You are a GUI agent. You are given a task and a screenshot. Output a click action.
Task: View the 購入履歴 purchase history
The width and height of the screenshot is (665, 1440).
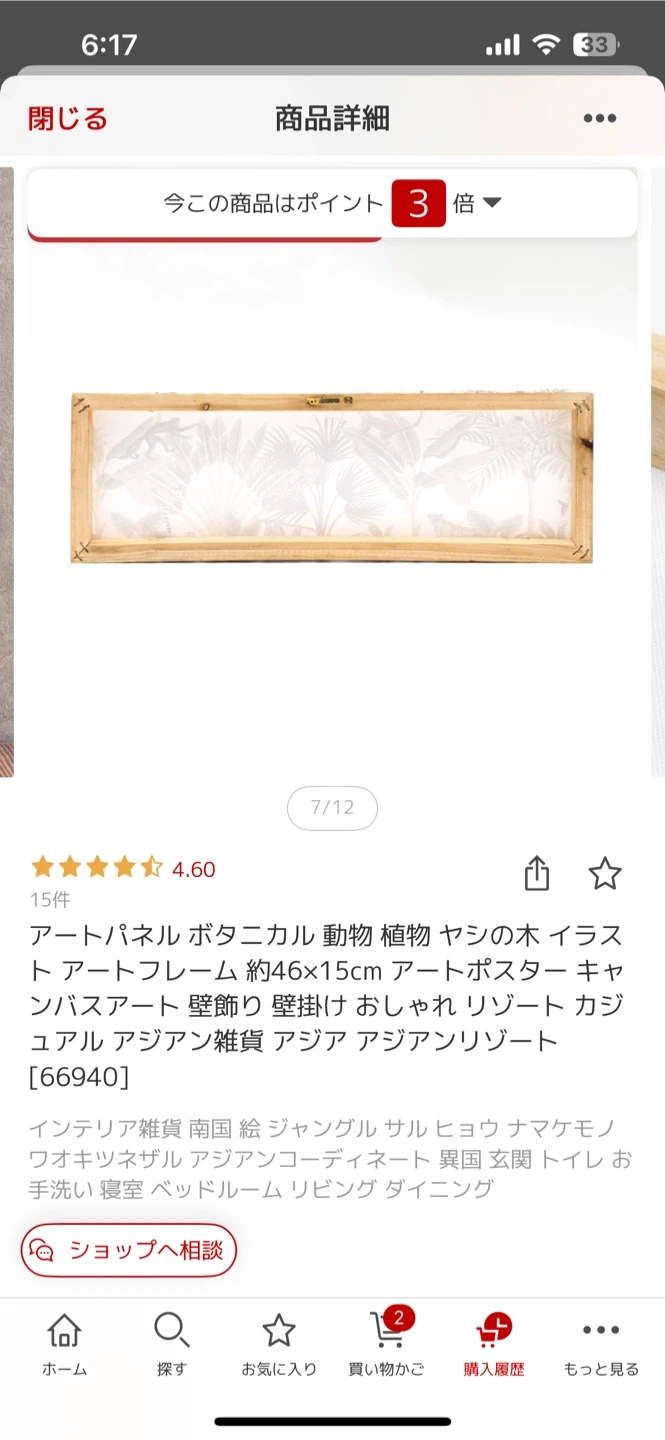tap(493, 1345)
